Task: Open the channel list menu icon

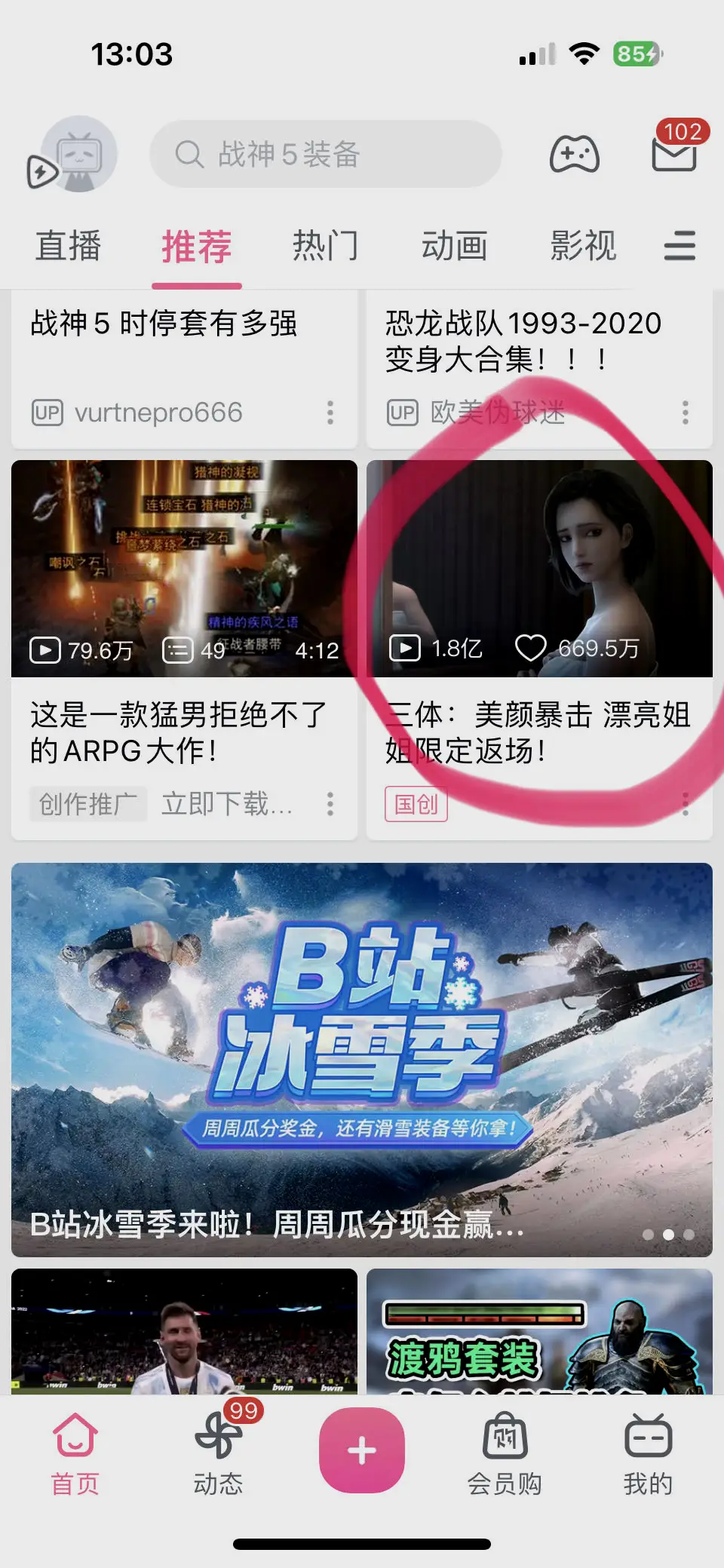Action: click(679, 247)
